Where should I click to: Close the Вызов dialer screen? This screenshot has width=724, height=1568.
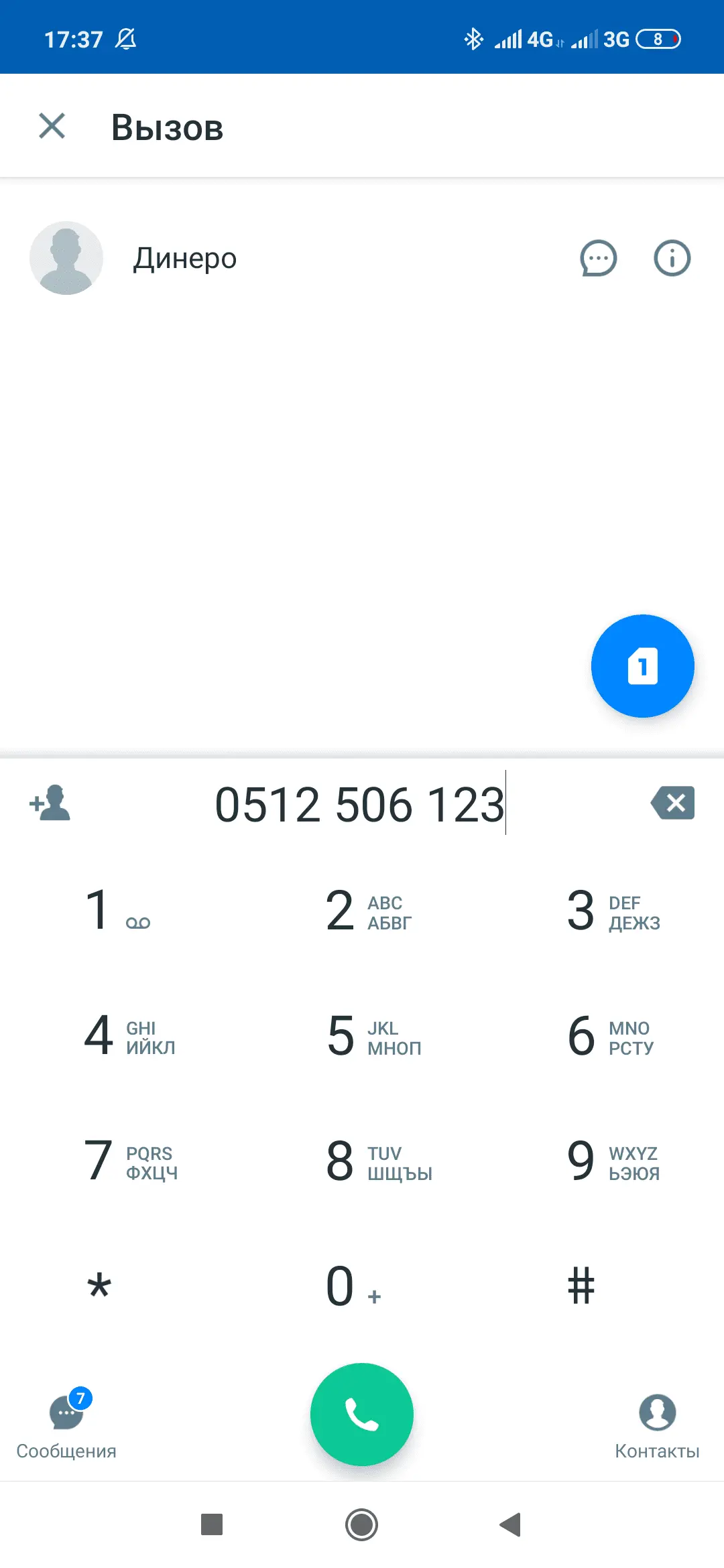click(52, 126)
